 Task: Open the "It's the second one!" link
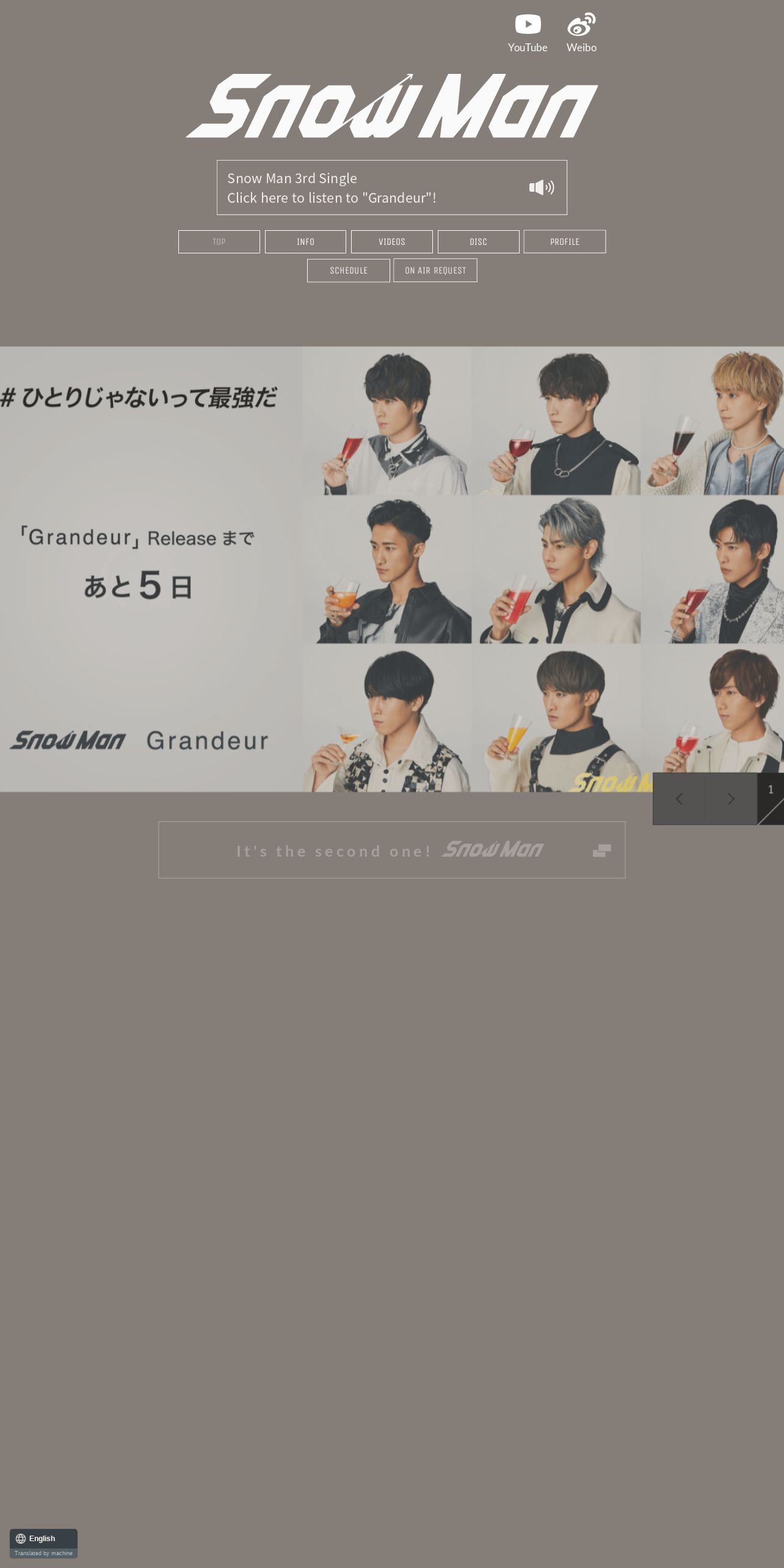pos(392,850)
